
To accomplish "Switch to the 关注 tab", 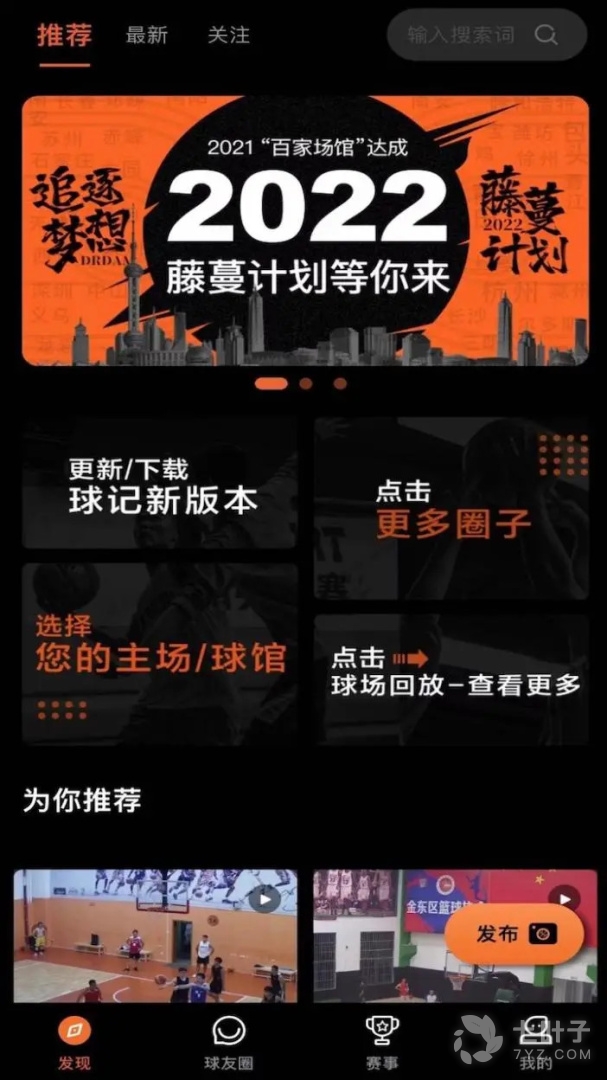I will coord(228,35).
